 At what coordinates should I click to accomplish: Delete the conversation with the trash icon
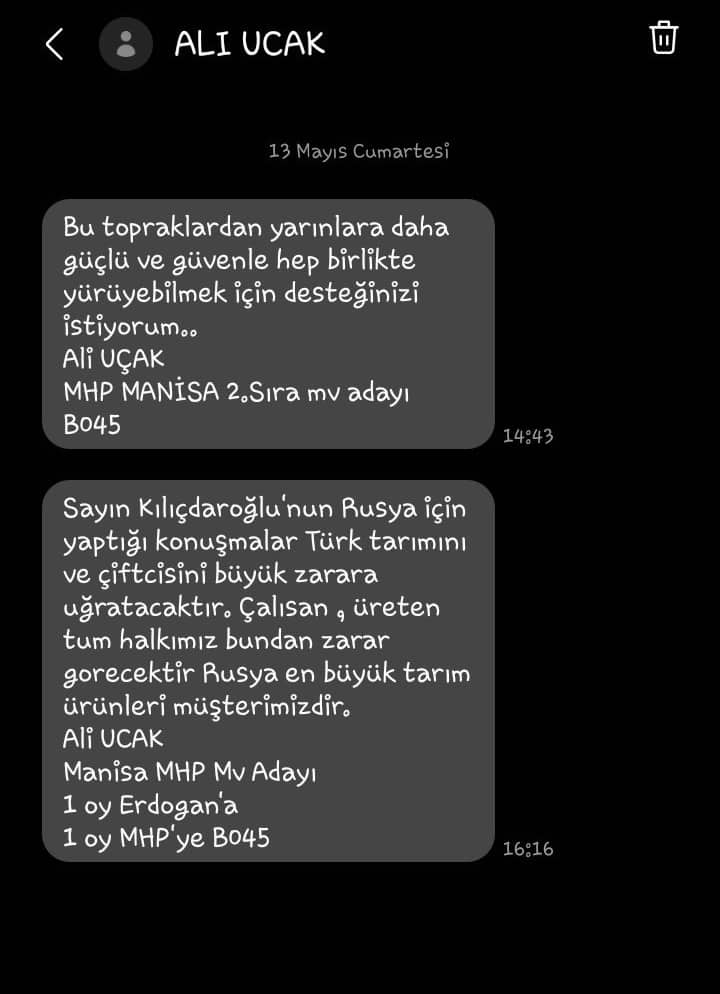(664, 38)
